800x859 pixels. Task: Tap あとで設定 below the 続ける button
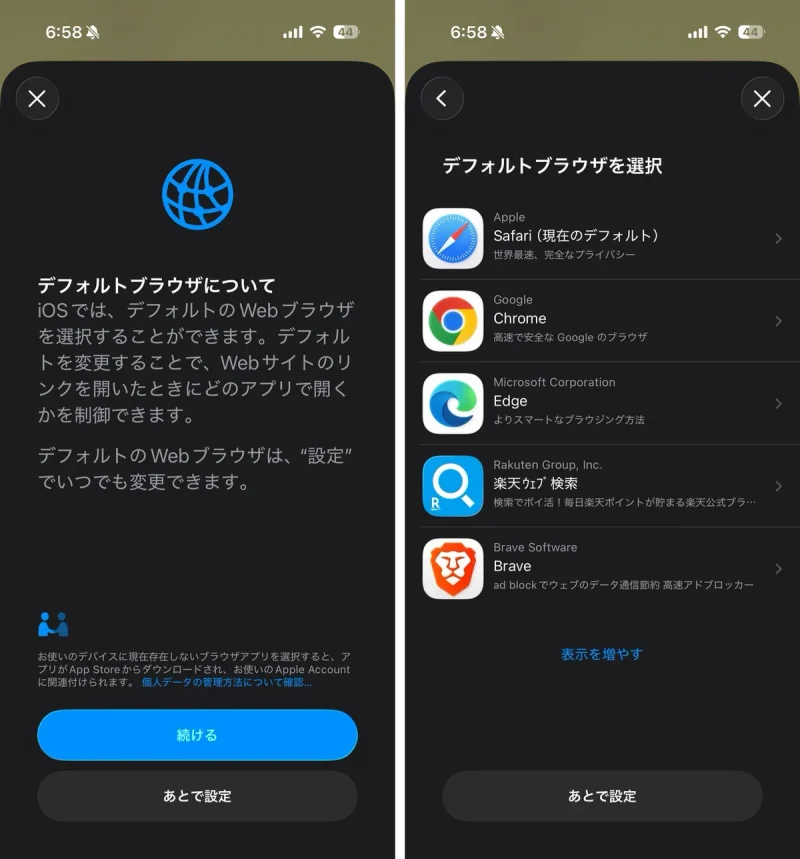click(x=197, y=796)
